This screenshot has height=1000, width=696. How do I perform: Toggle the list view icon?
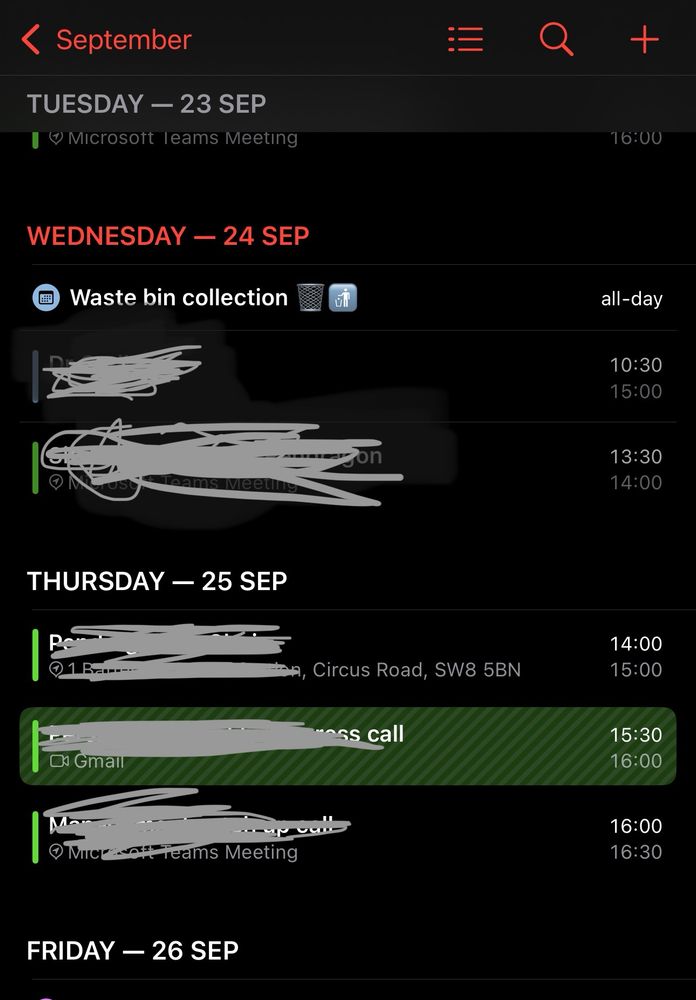tap(465, 40)
